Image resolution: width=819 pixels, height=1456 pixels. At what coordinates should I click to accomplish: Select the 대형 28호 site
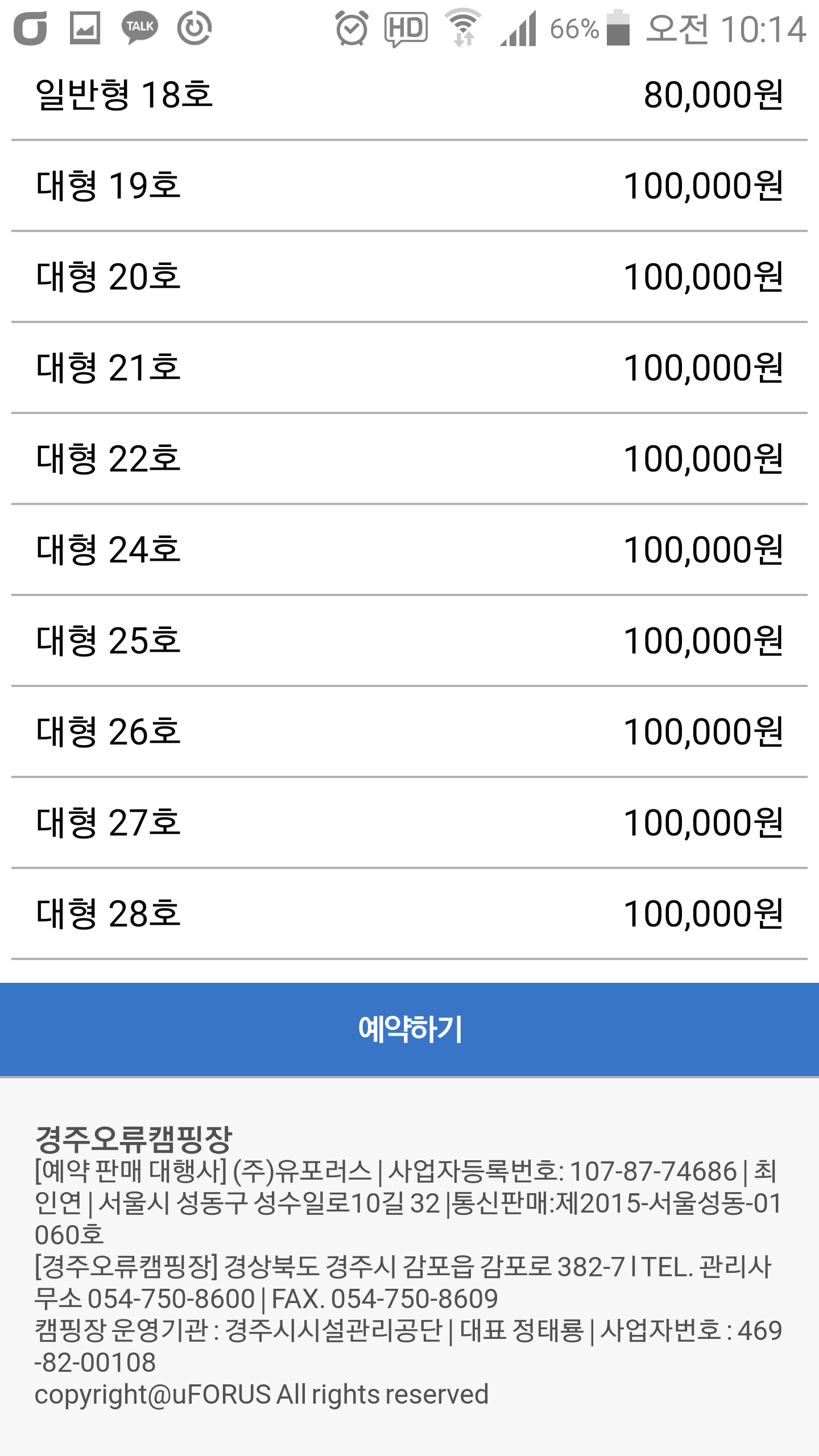409,913
